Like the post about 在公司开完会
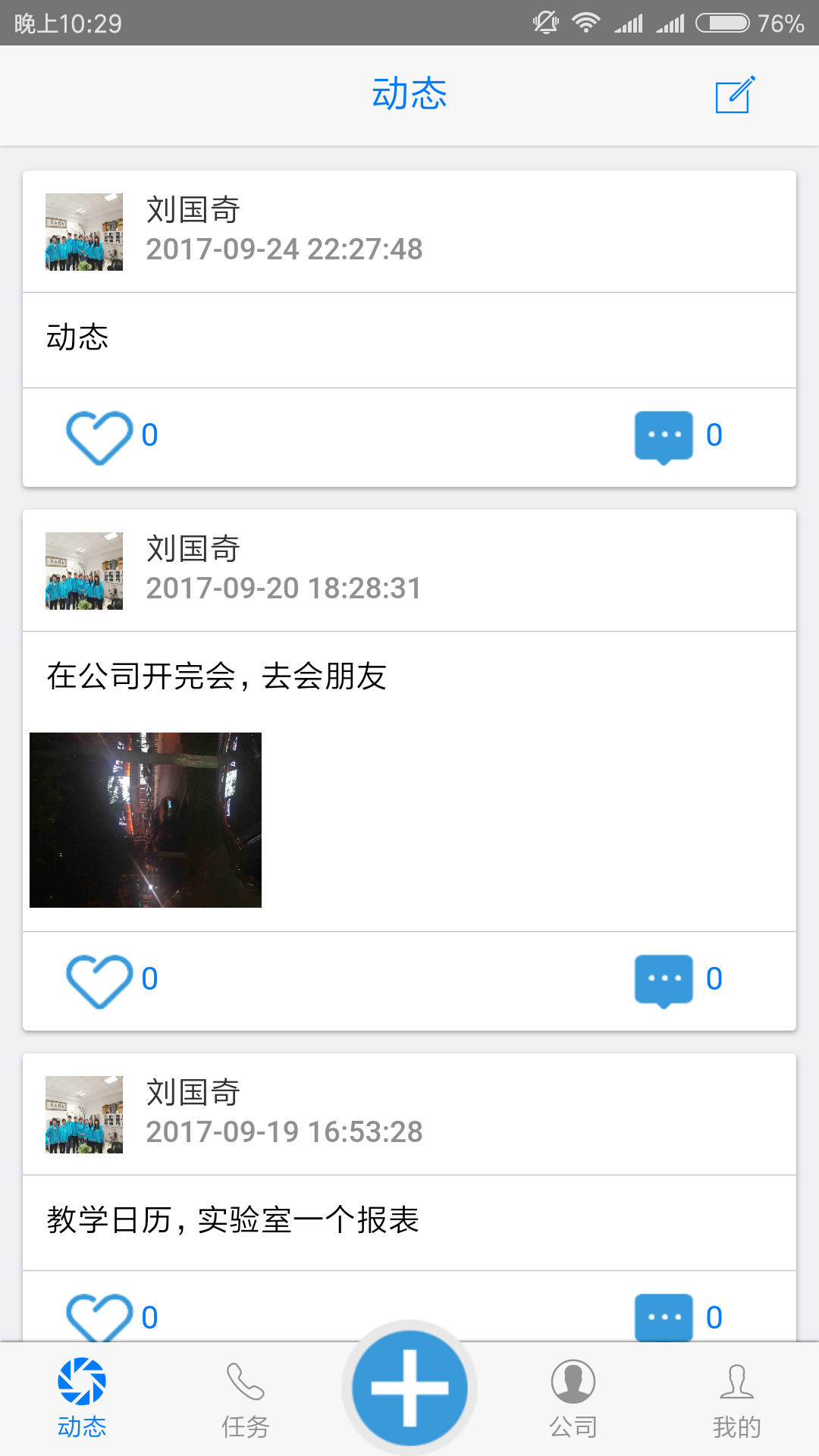 coord(99,981)
